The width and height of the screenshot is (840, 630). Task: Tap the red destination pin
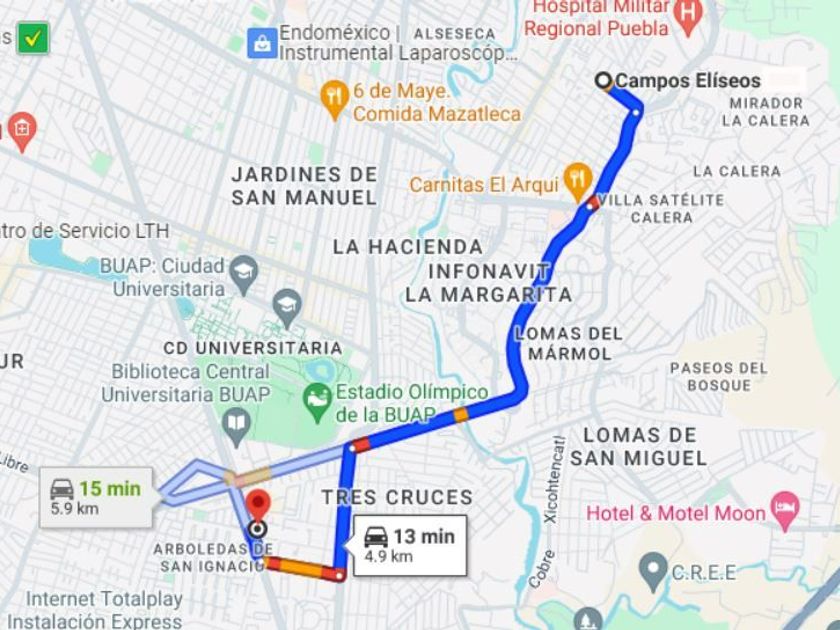pyautogui.click(x=258, y=506)
